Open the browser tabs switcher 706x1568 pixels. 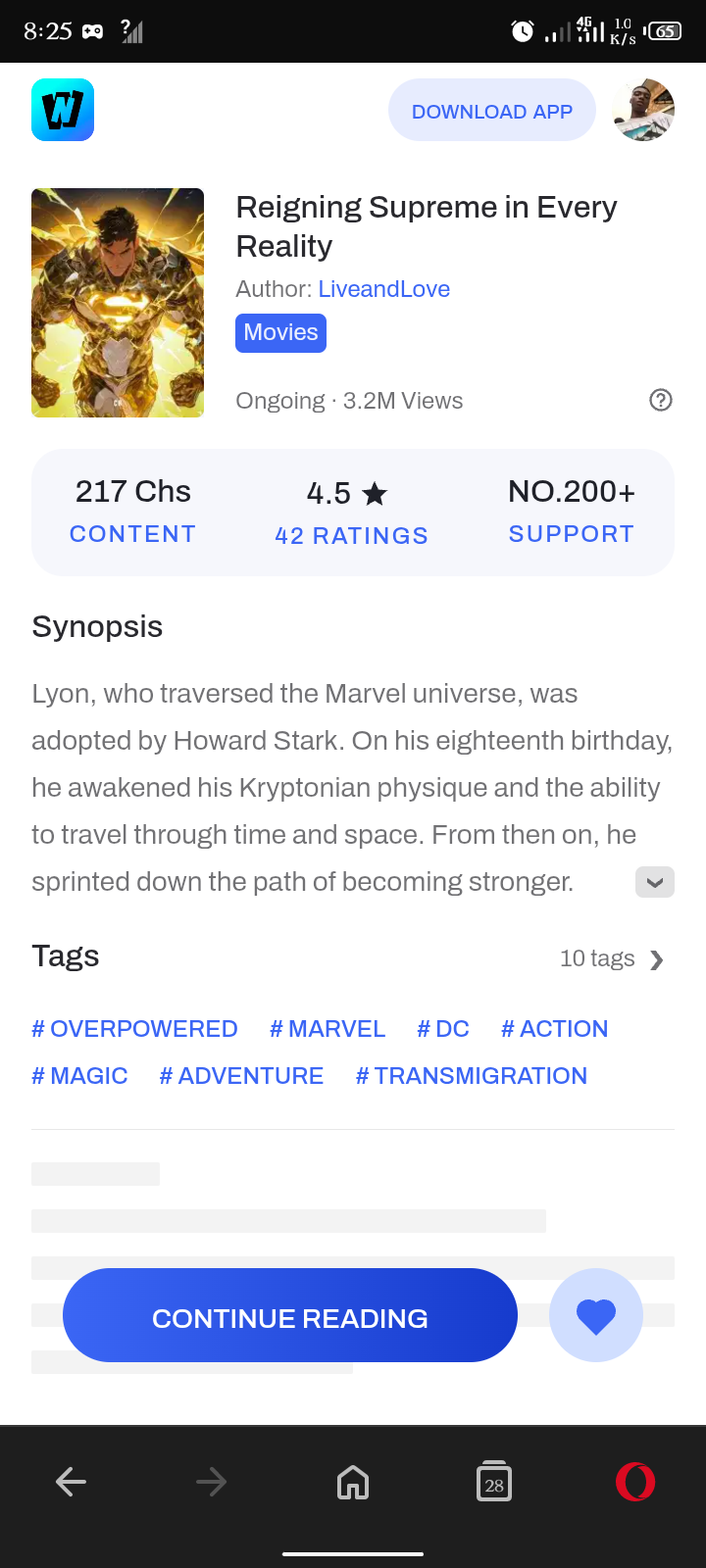(494, 1482)
